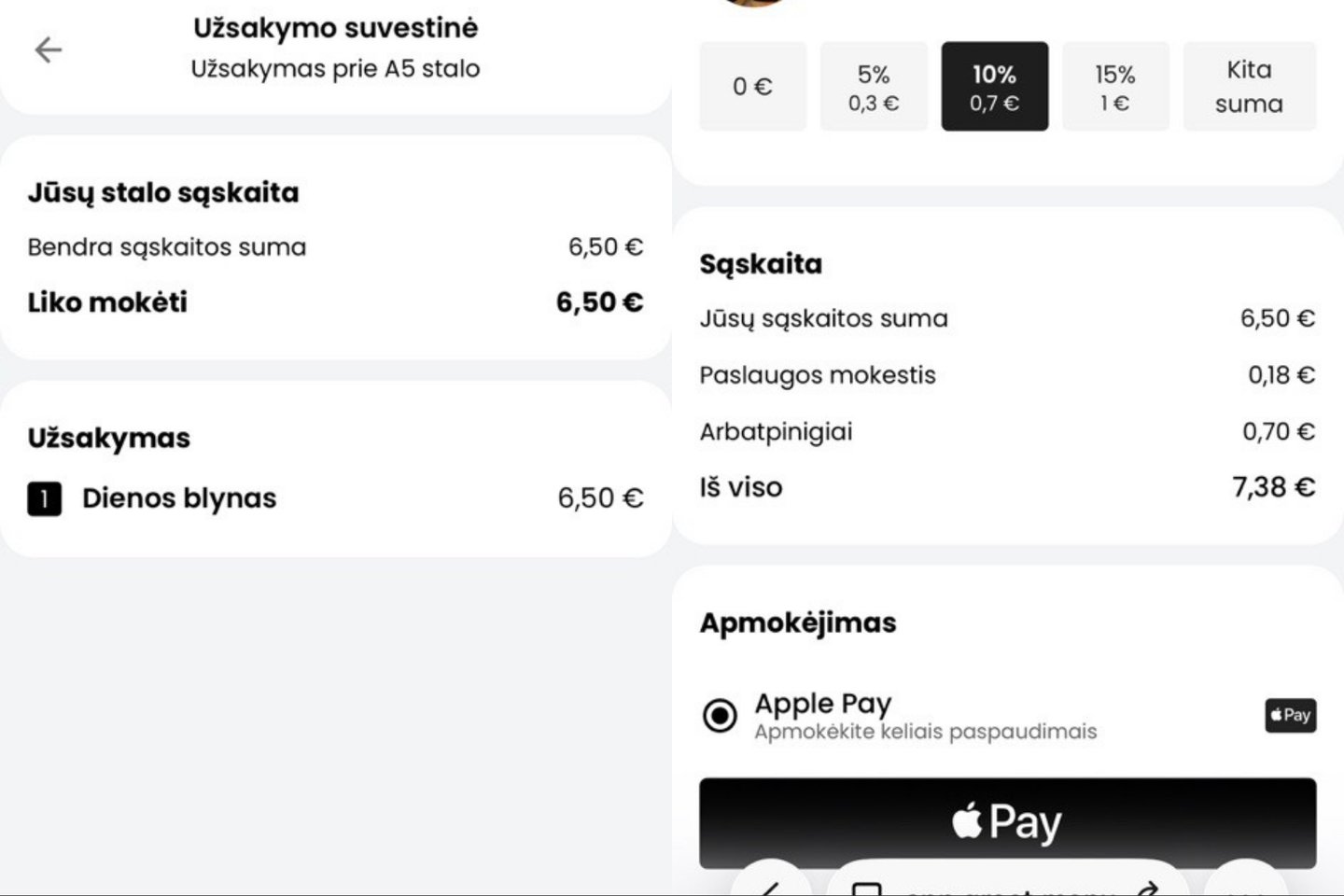Select the 10% tip option
The image size is (1344, 896).
994,87
